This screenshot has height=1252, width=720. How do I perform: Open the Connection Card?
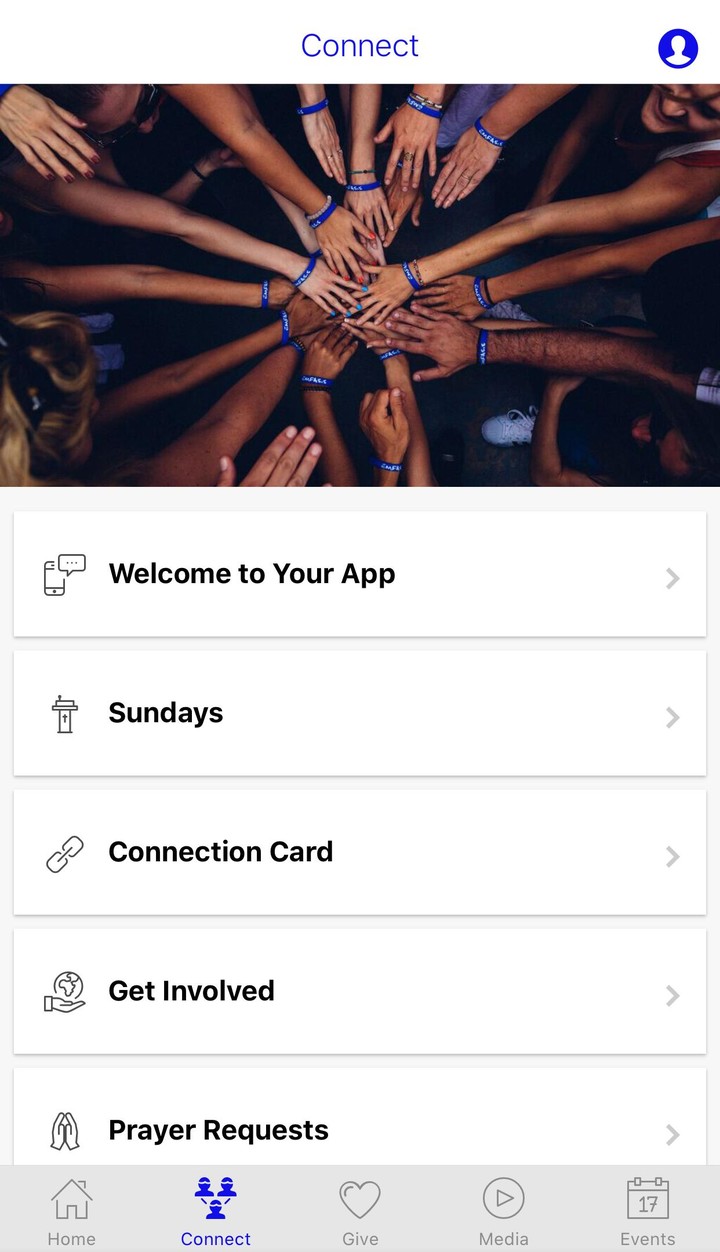tap(360, 852)
